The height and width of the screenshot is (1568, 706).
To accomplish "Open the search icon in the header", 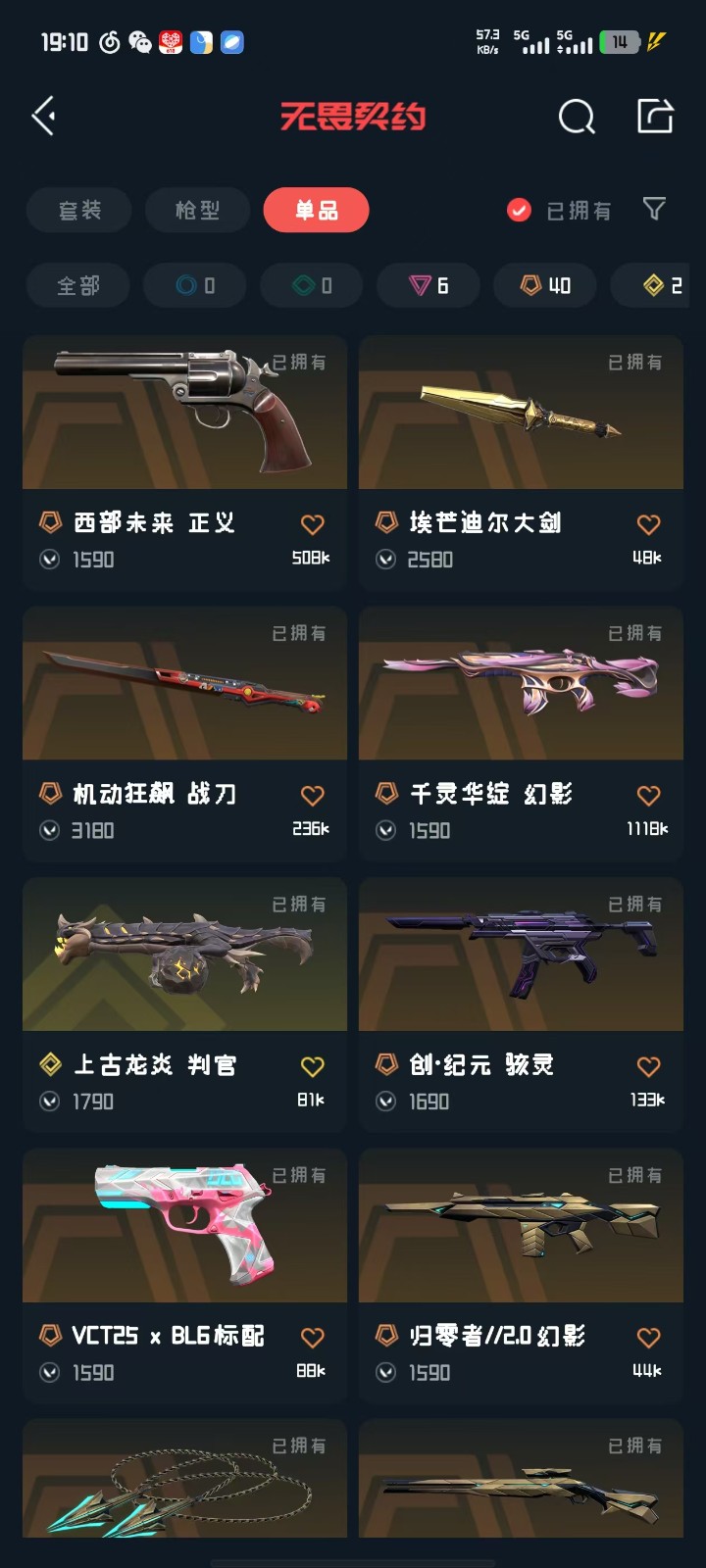I will point(577,117).
